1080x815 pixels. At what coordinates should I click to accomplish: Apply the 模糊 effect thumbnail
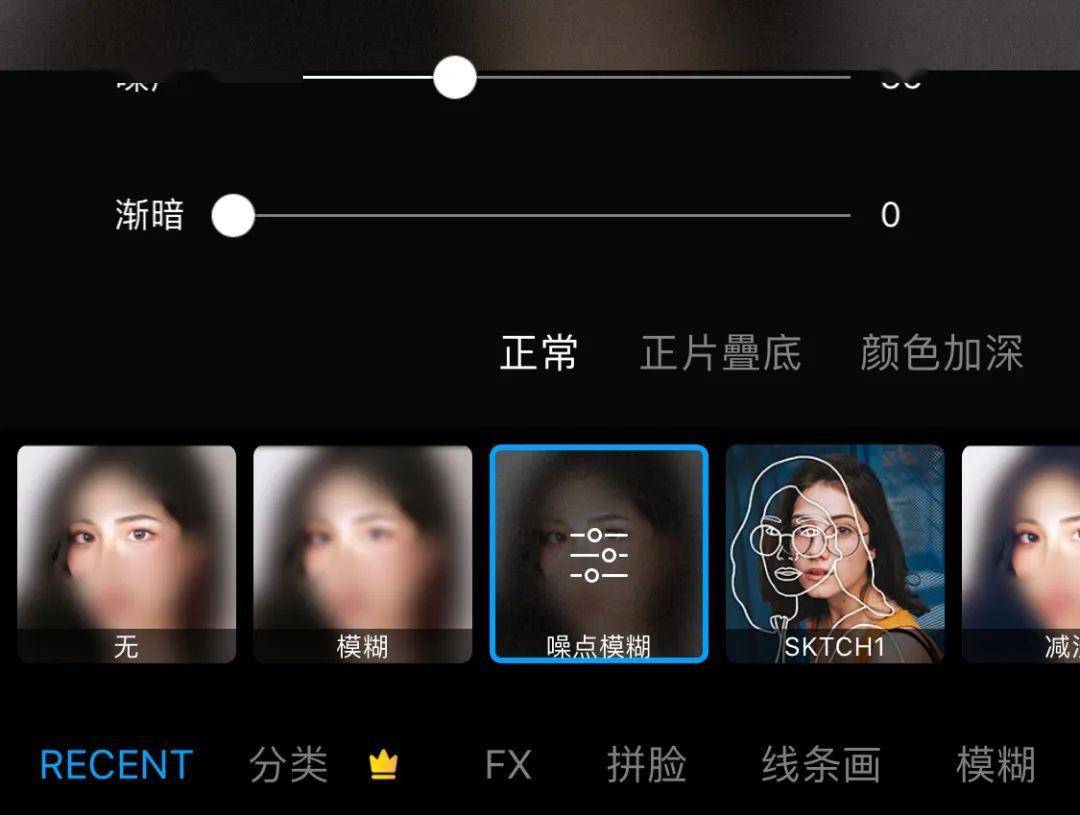362,553
